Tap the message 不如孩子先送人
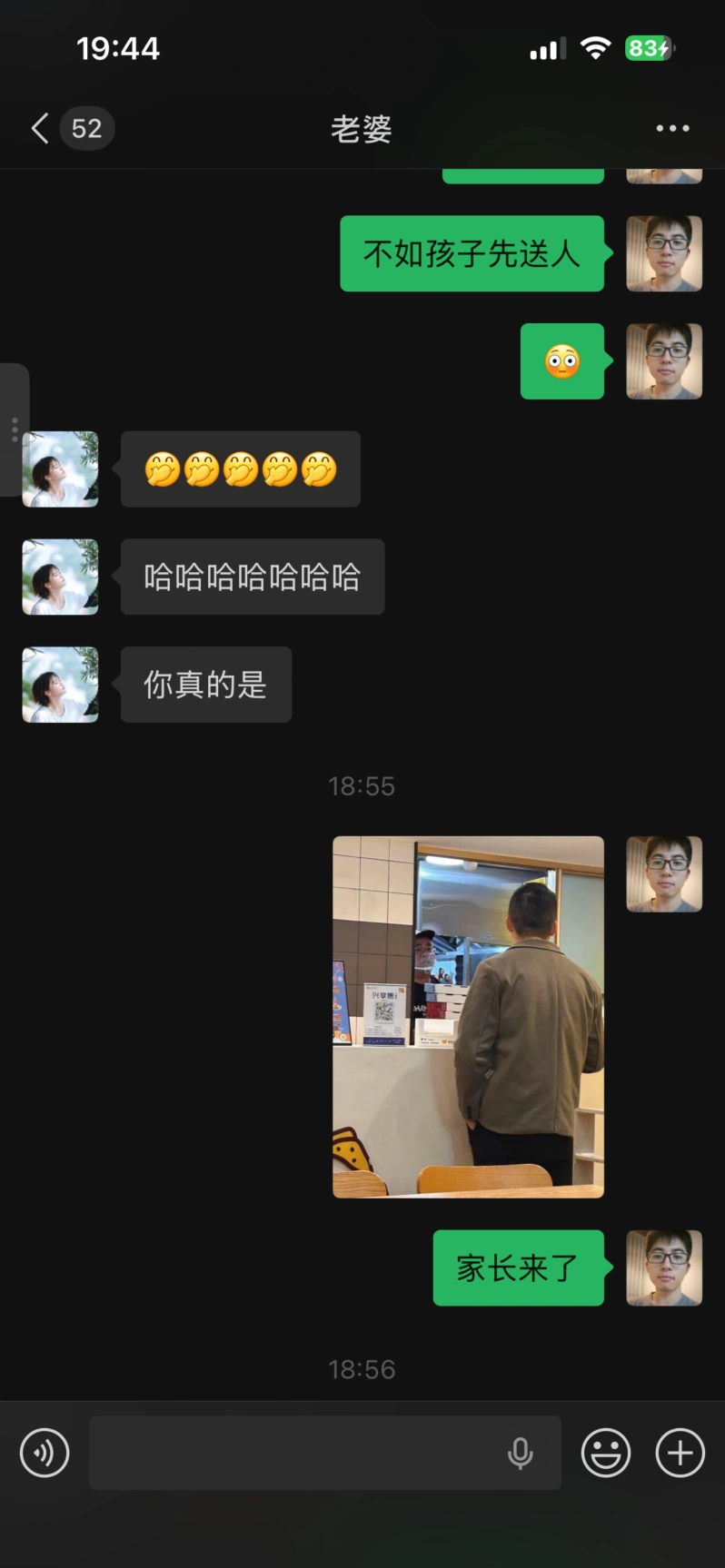 pos(472,254)
